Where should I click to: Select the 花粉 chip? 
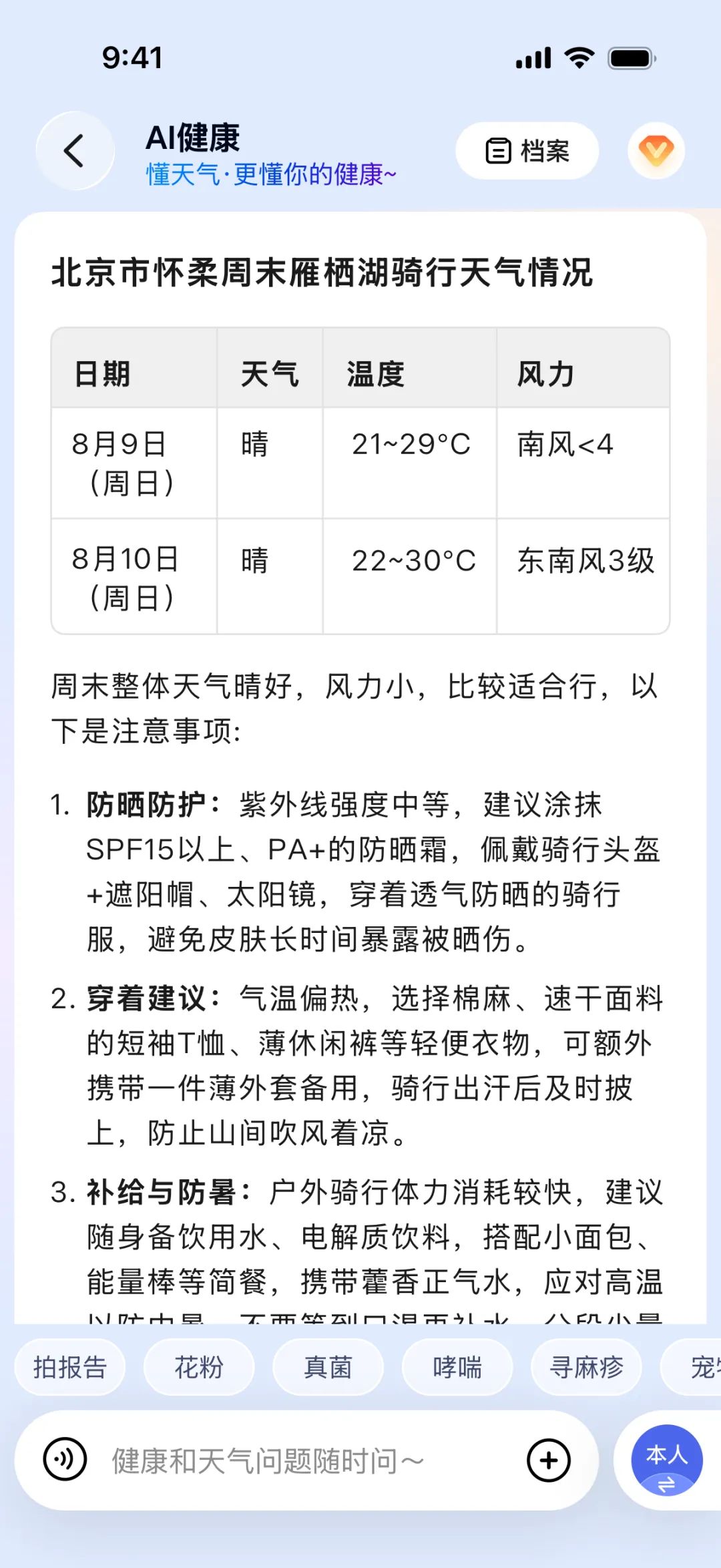pos(199,1367)
